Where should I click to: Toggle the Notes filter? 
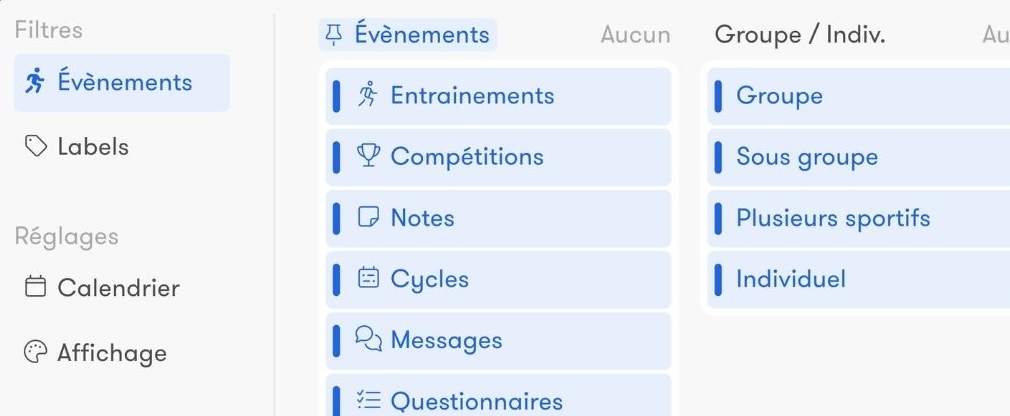(x=498, y=219)
